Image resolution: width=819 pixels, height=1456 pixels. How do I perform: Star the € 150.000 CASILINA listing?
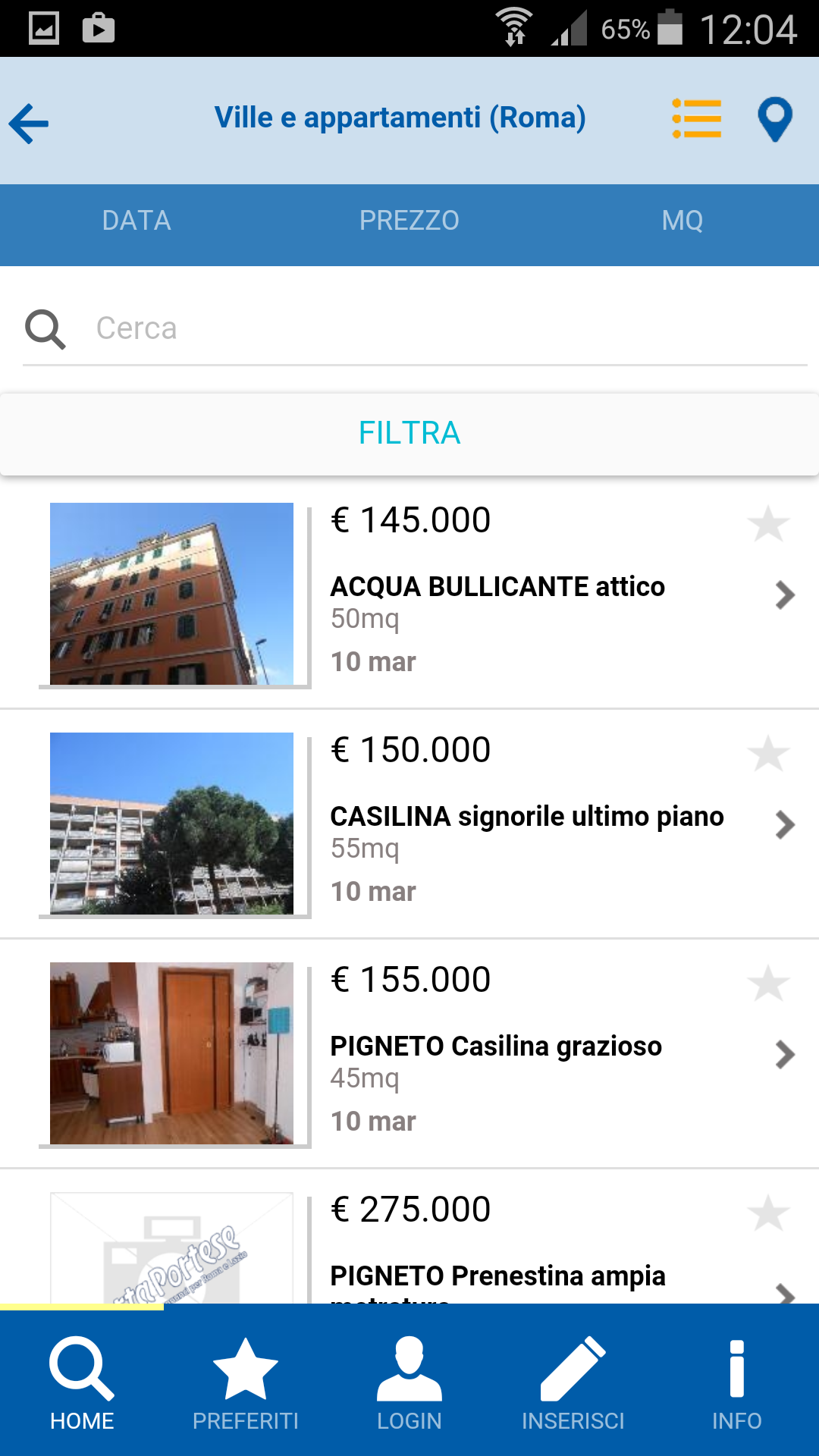coord(768,754)
